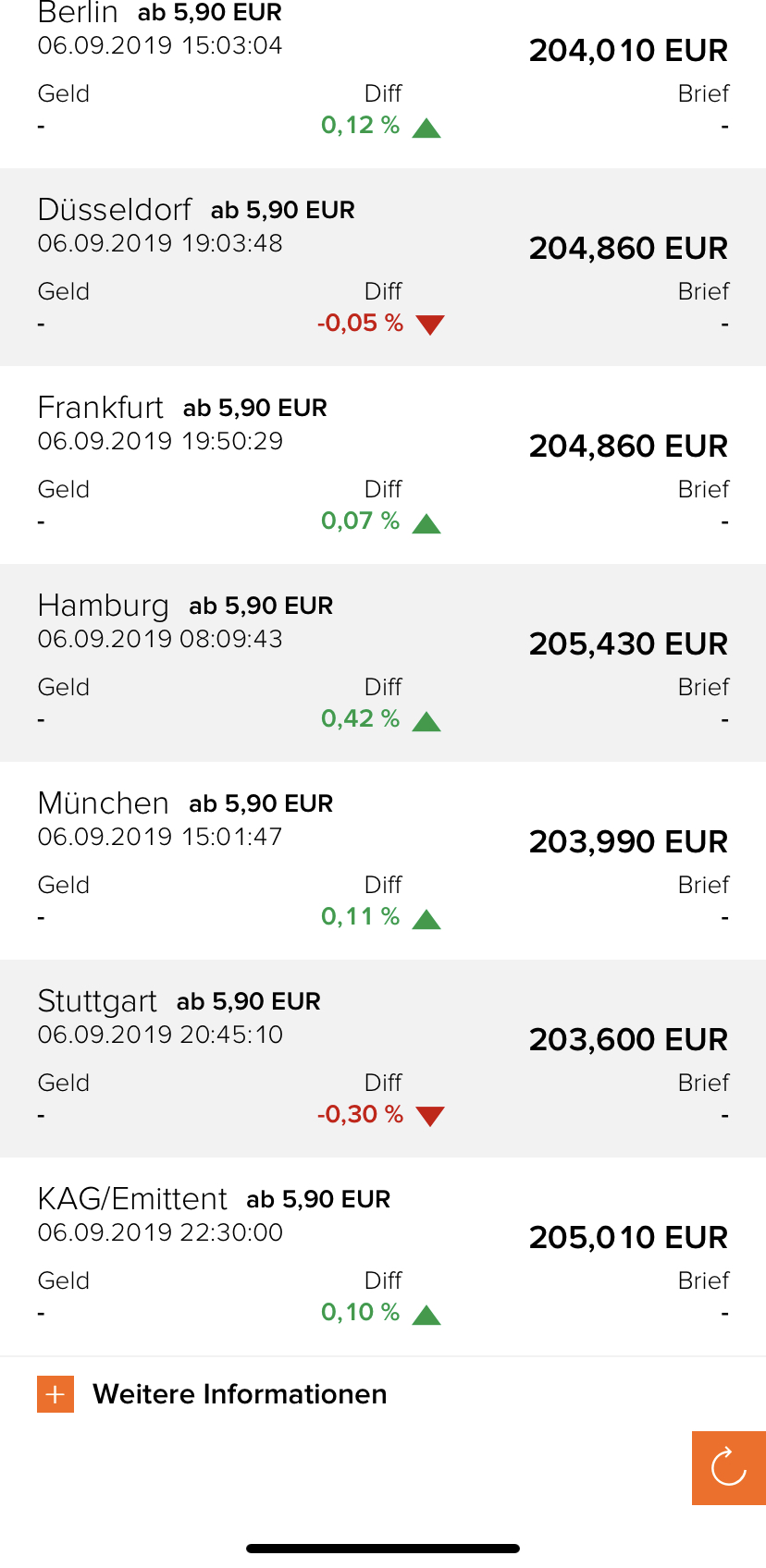The width and height of the screenshot is (766, 1568).
Task: Select the Stuttgart exchange row
Action: click(x=383, y=1059)
